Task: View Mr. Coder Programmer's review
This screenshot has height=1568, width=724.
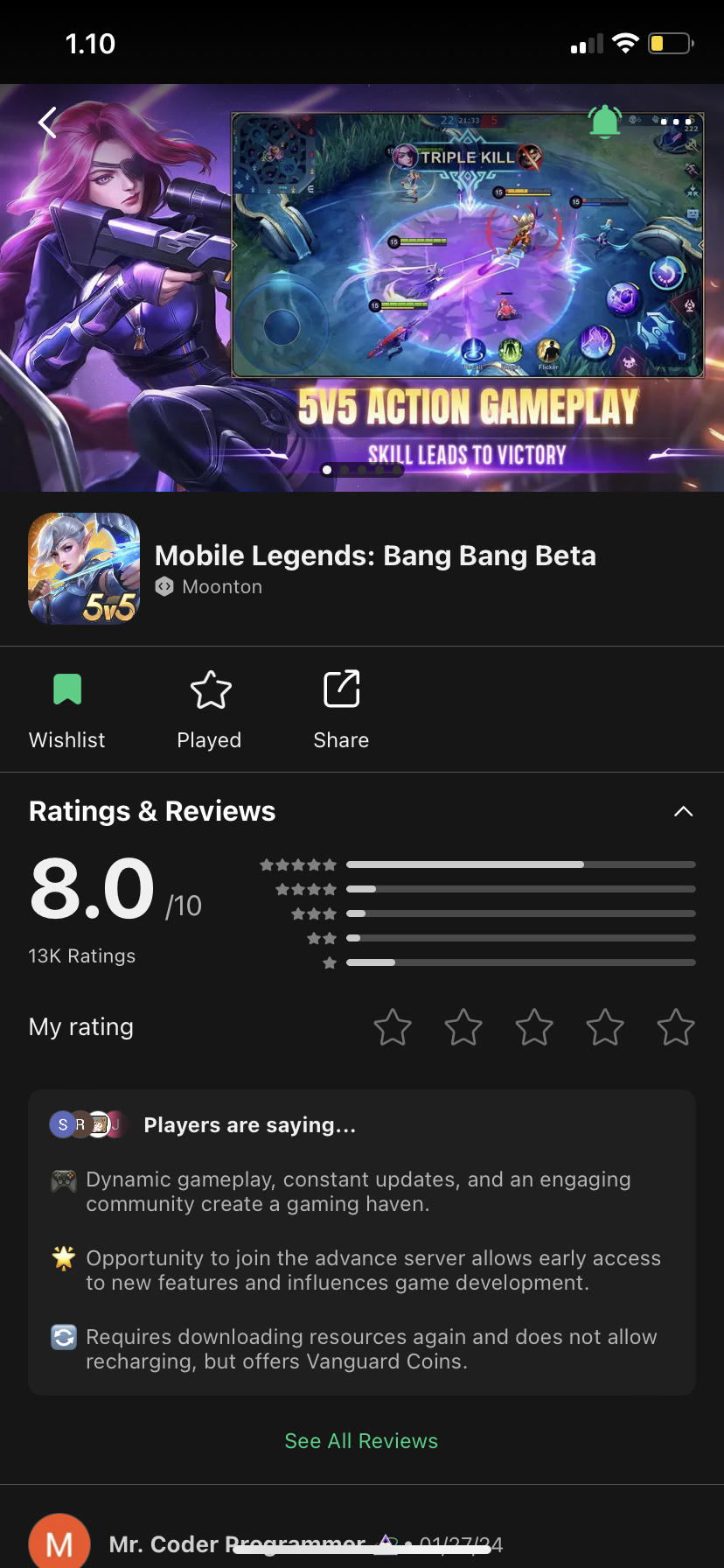Action: click(236, 1543)
